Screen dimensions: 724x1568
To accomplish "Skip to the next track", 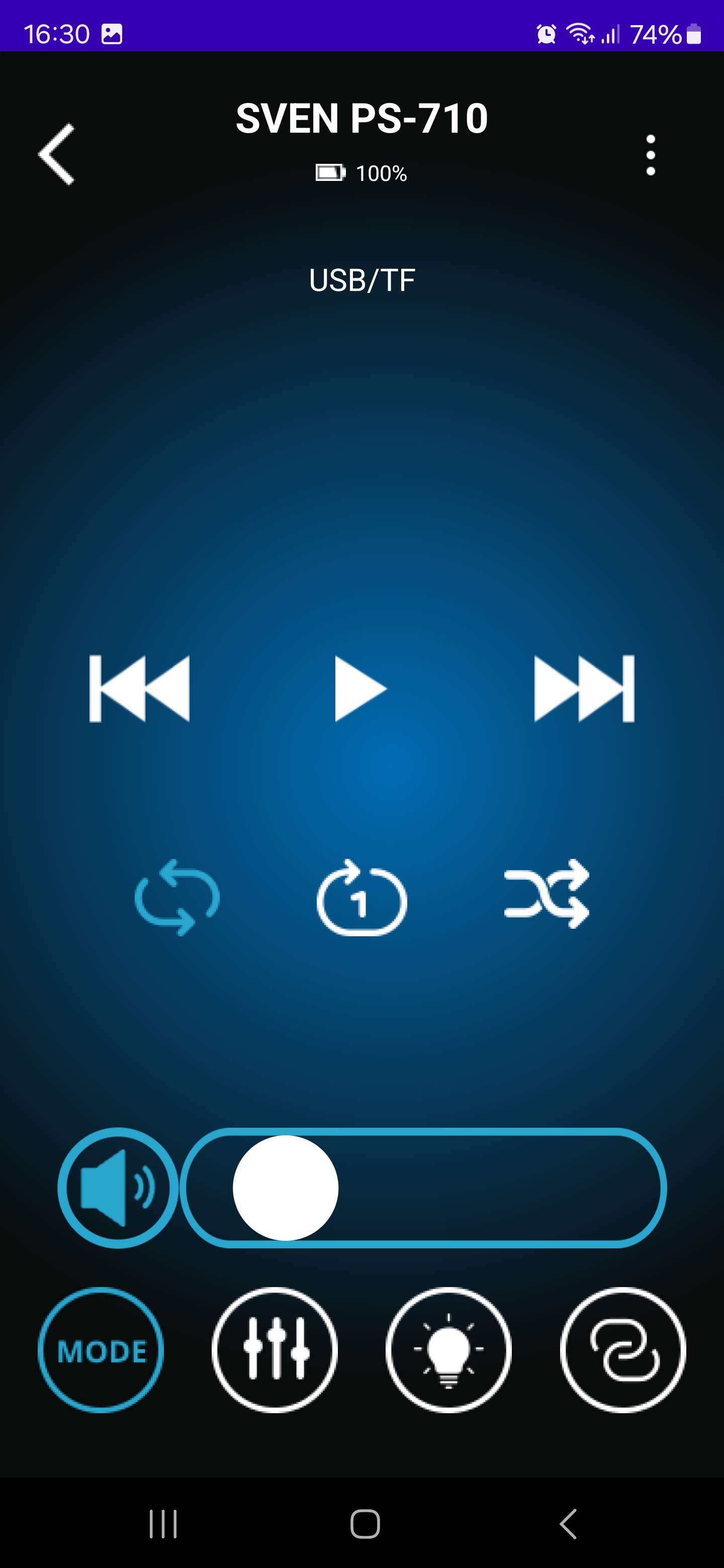I will coord(584,689).
